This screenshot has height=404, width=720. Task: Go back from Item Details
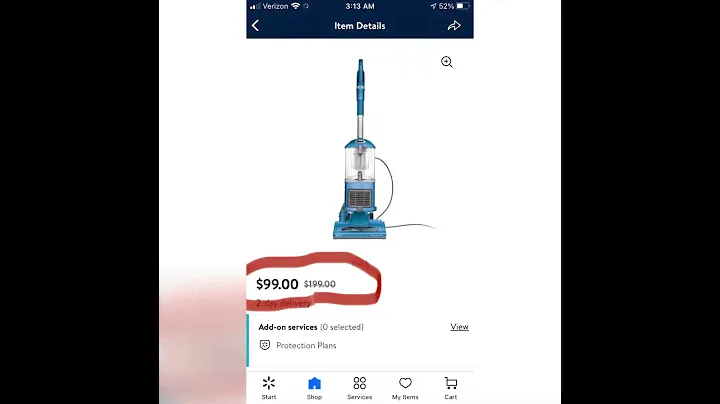255,26
